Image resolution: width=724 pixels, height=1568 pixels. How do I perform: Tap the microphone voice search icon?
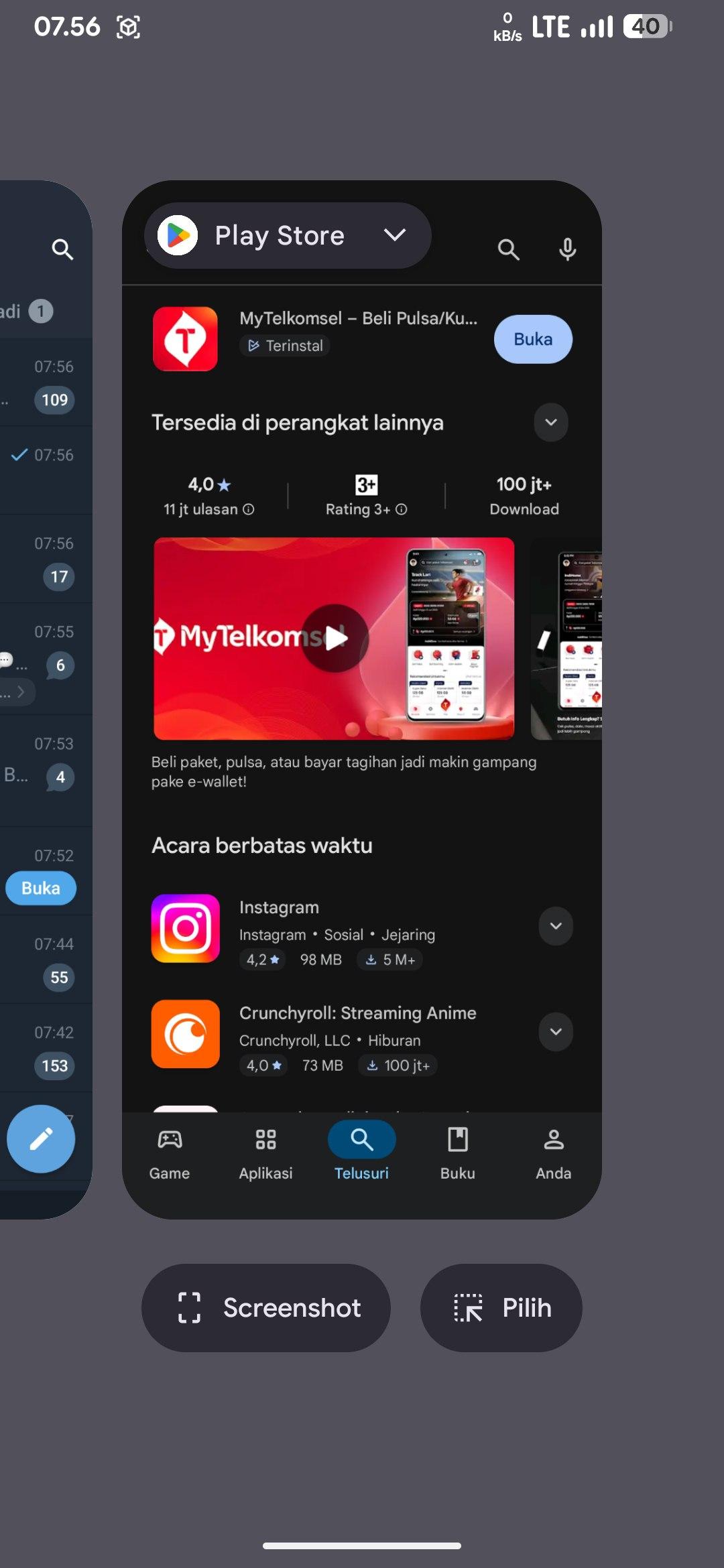click(x=567, y=250)
